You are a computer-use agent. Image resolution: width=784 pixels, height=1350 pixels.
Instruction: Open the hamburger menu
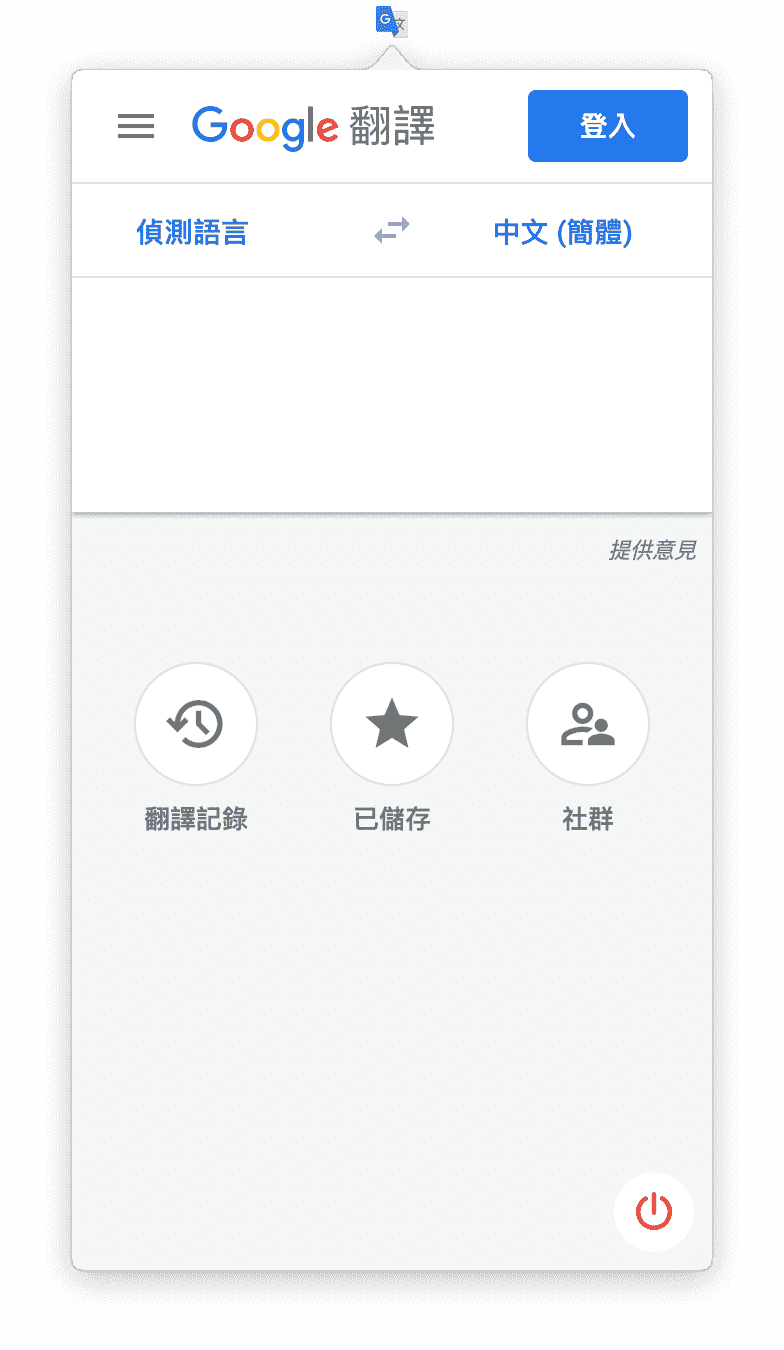coord(136,126)
